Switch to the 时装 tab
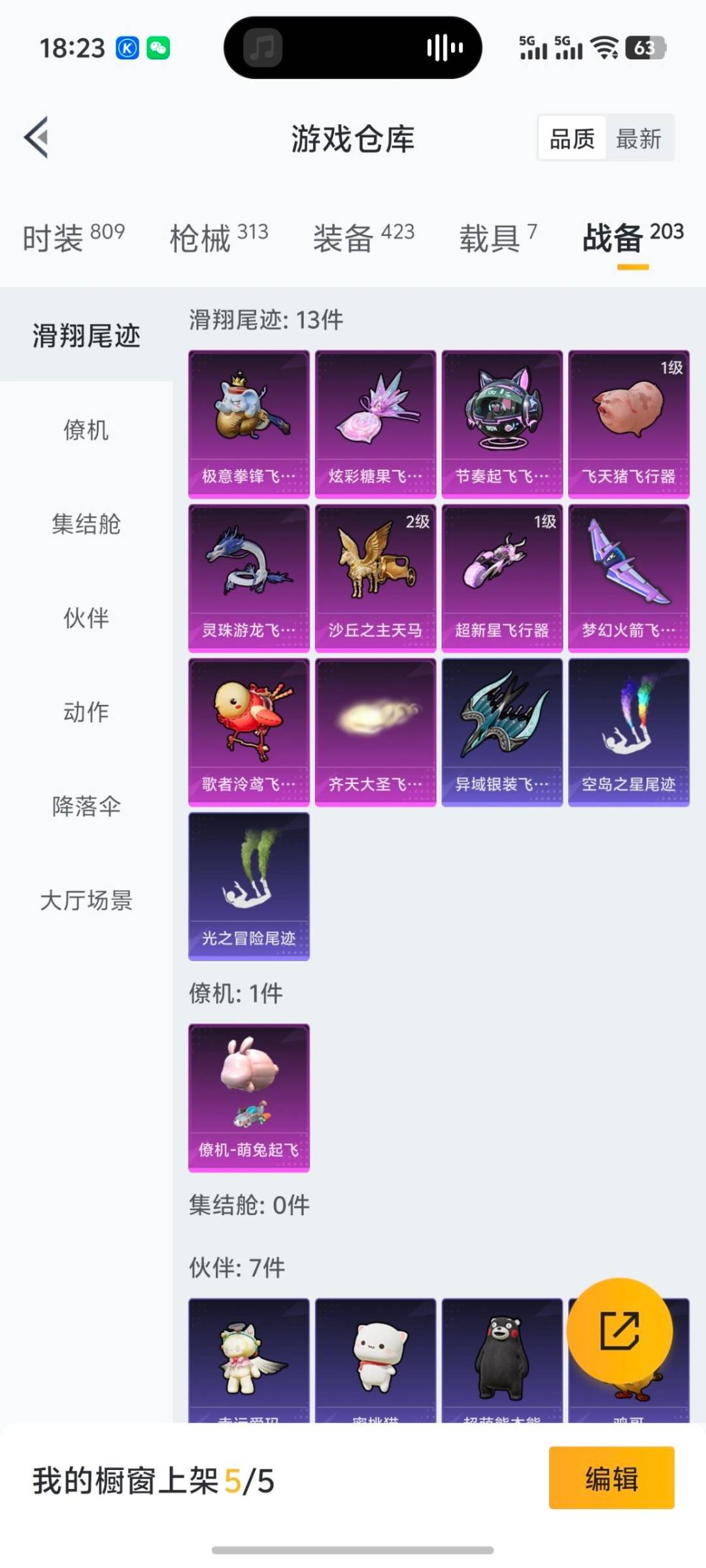The width and height of the screenshot is (706, 1568). [x=73, y=238]
